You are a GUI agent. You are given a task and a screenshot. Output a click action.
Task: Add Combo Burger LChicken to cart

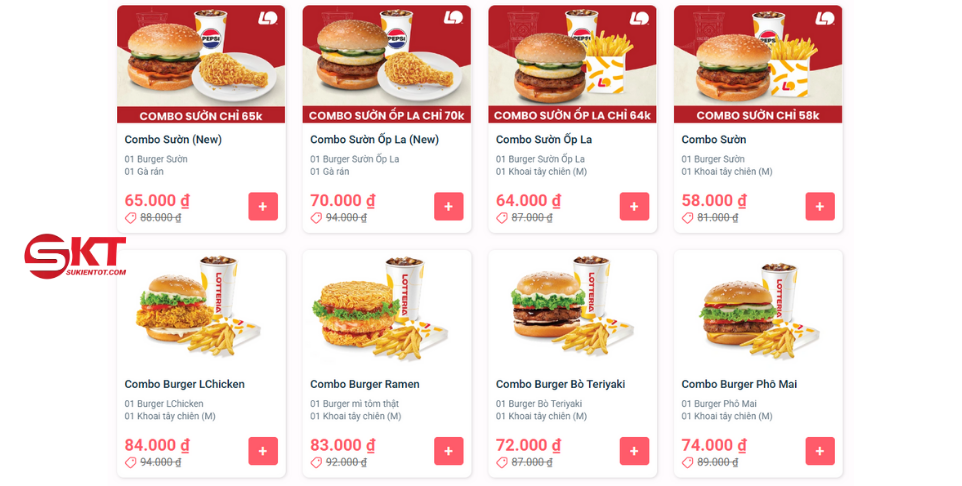[x=263, y=451]
